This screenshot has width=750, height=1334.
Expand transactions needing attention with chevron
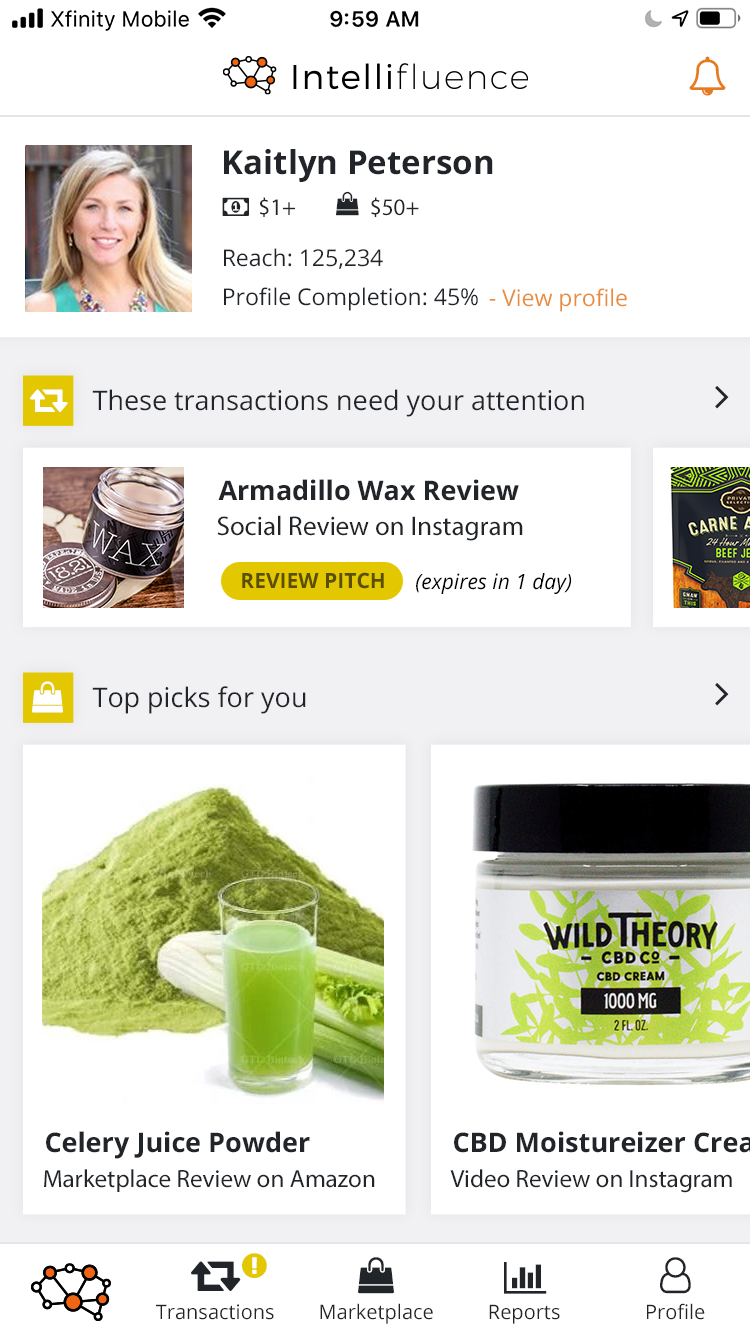(x=721, y=398)
